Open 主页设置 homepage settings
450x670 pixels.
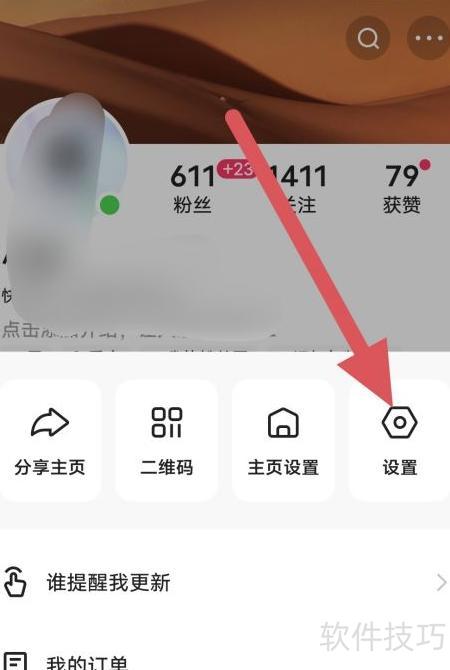(283, 441)
